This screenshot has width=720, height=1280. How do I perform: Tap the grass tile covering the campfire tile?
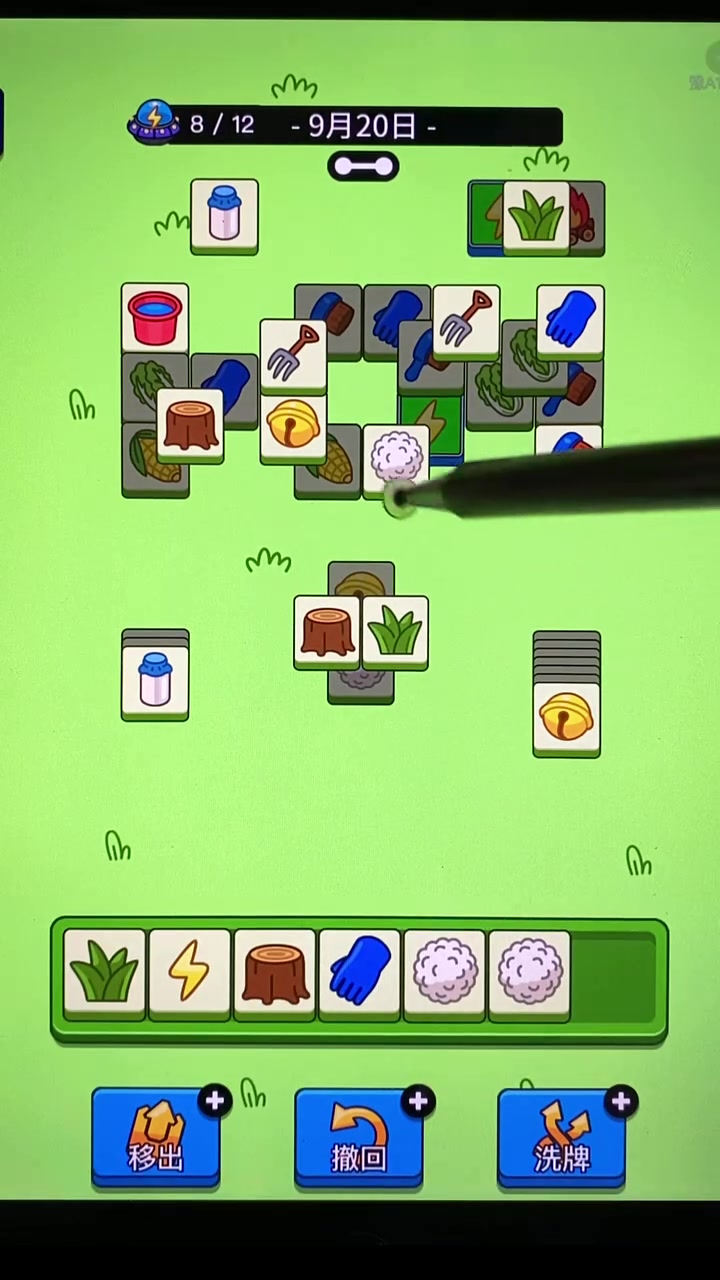pos(536,215)
